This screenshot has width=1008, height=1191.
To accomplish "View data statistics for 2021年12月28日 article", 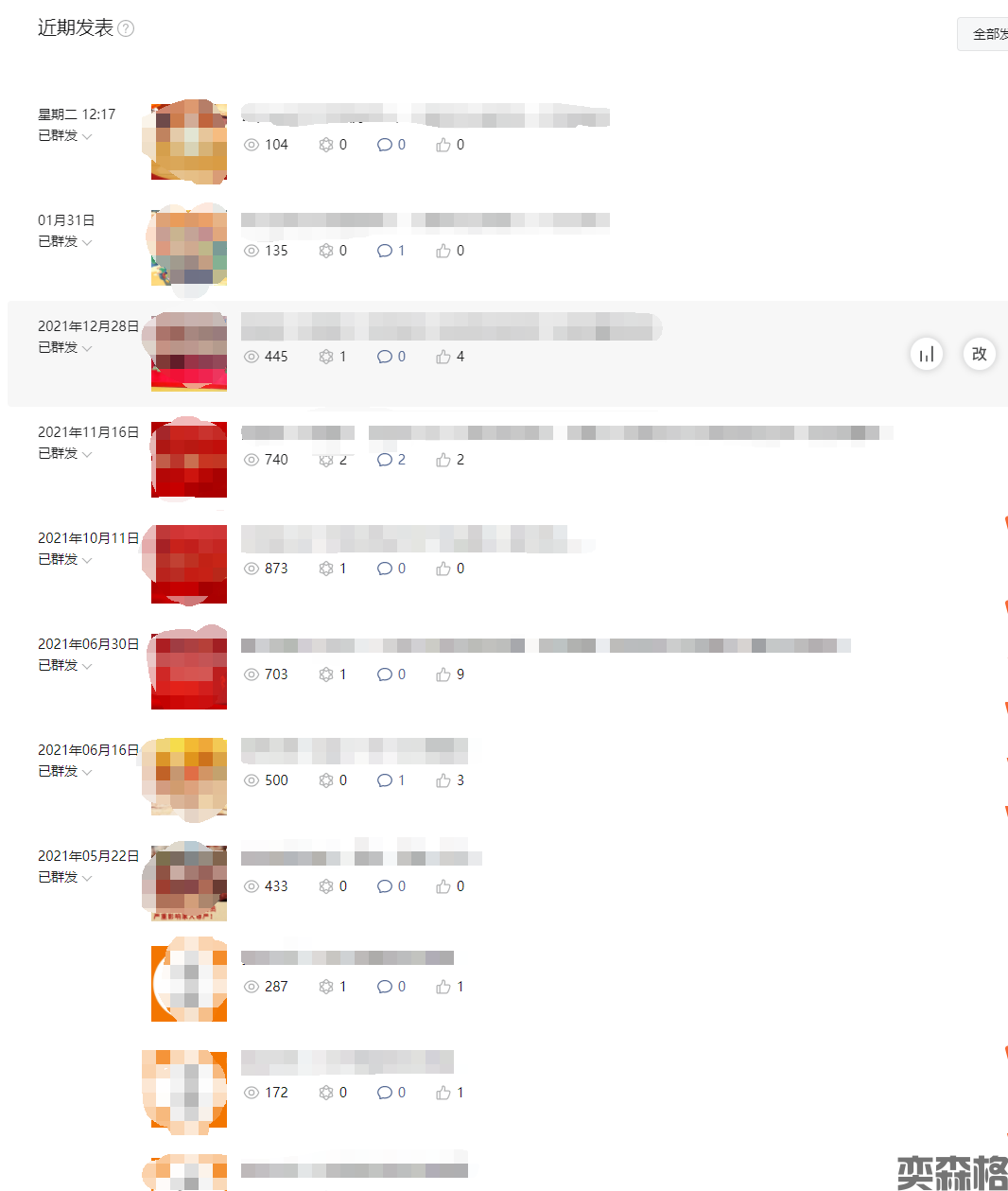I will coord(927,354).
